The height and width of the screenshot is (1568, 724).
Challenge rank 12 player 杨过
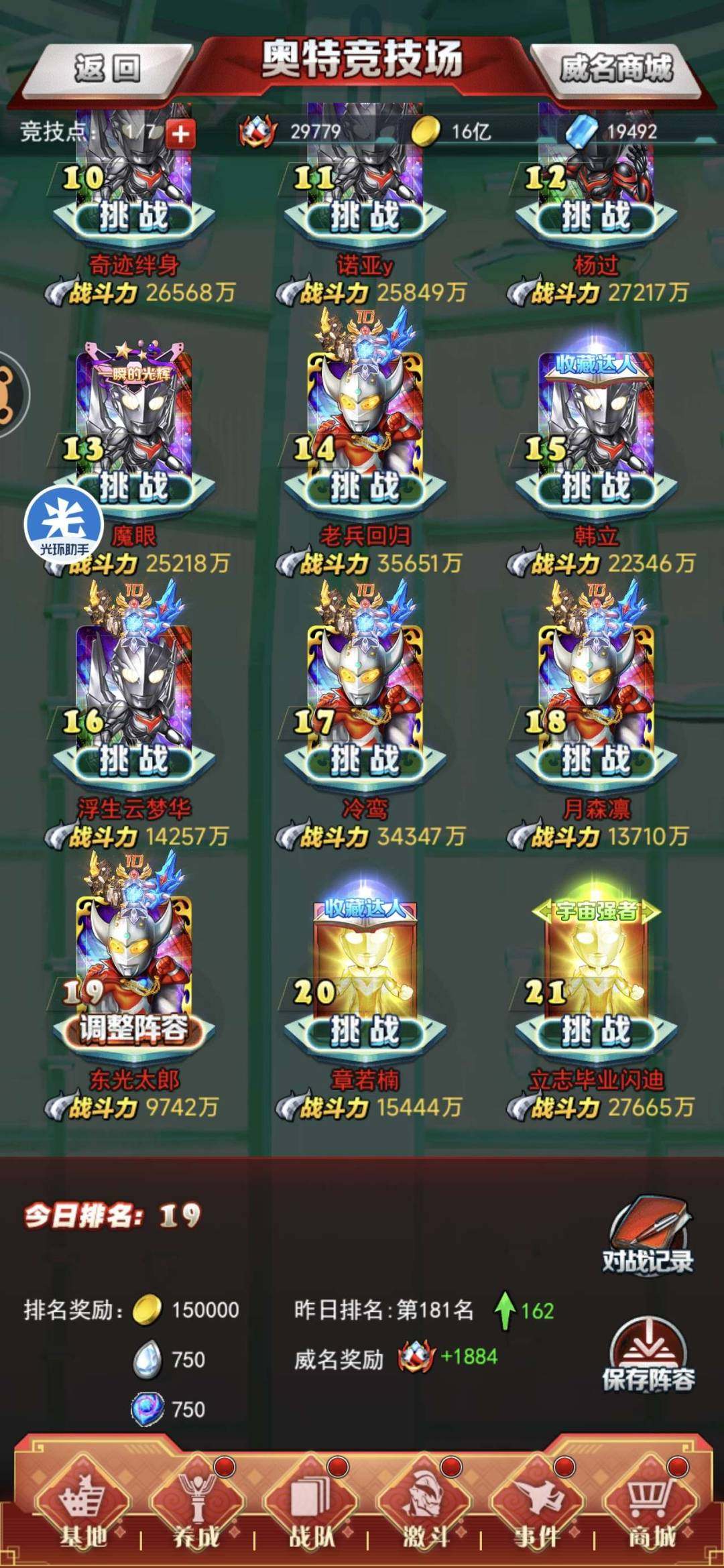click(x=595, y=217)
